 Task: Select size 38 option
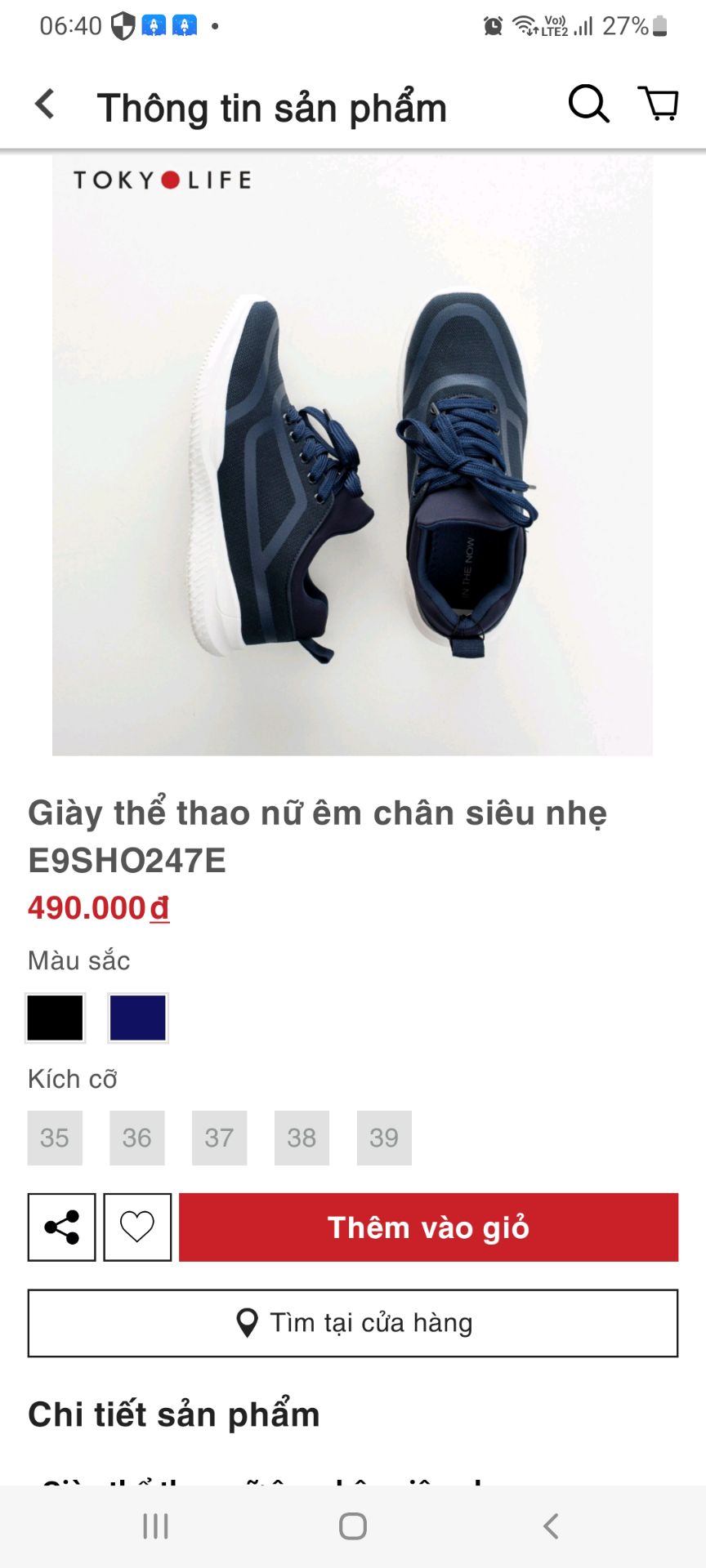302,1137
